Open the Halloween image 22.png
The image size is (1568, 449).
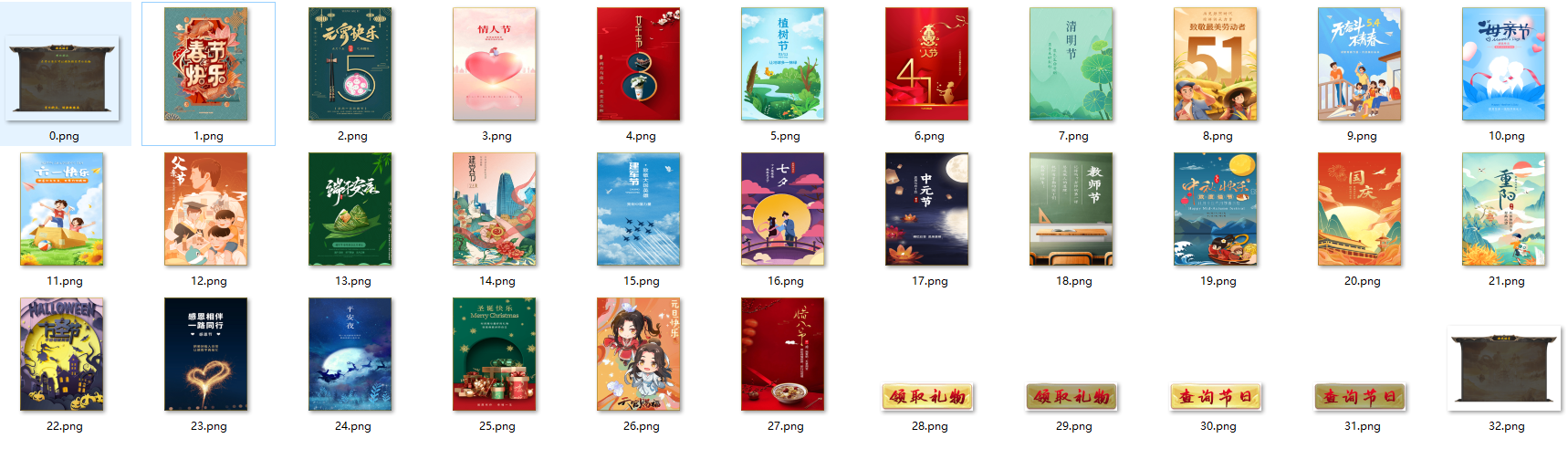62,355
